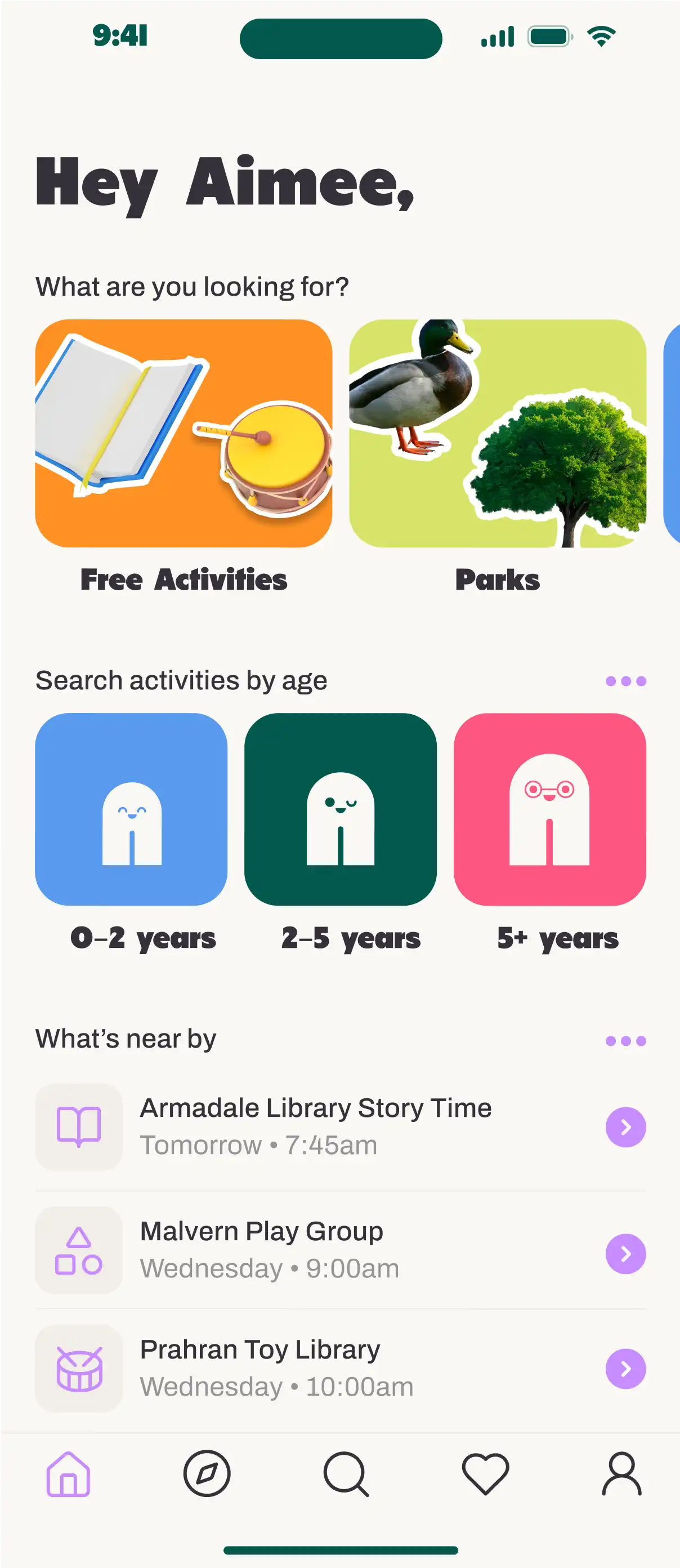Screen dimensions: 680x1568
Task: Tap the arrow next to Malvern Play Group
Action: pos(626,1254)
